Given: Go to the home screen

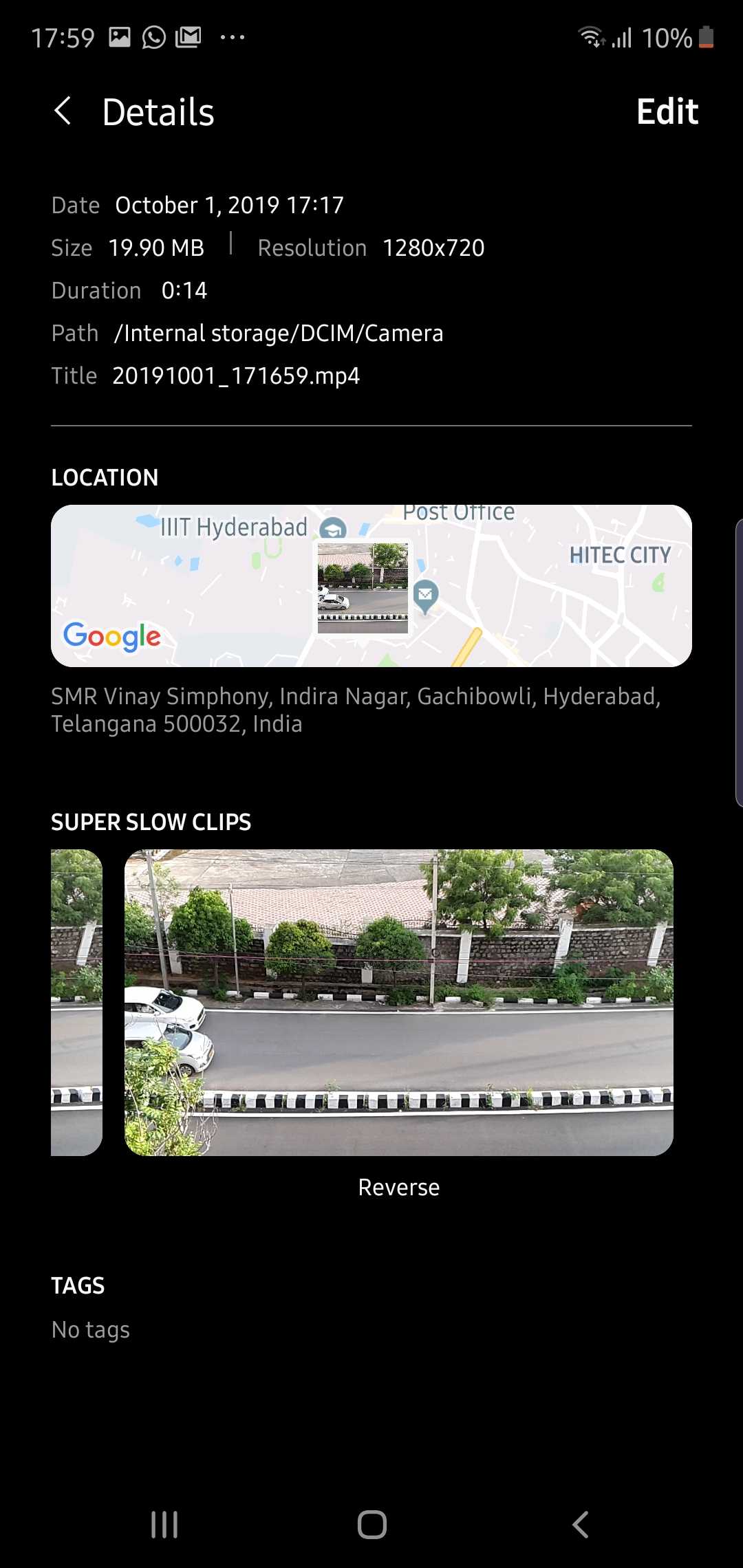Looking at the screenshot, I should click(371, 1524).
